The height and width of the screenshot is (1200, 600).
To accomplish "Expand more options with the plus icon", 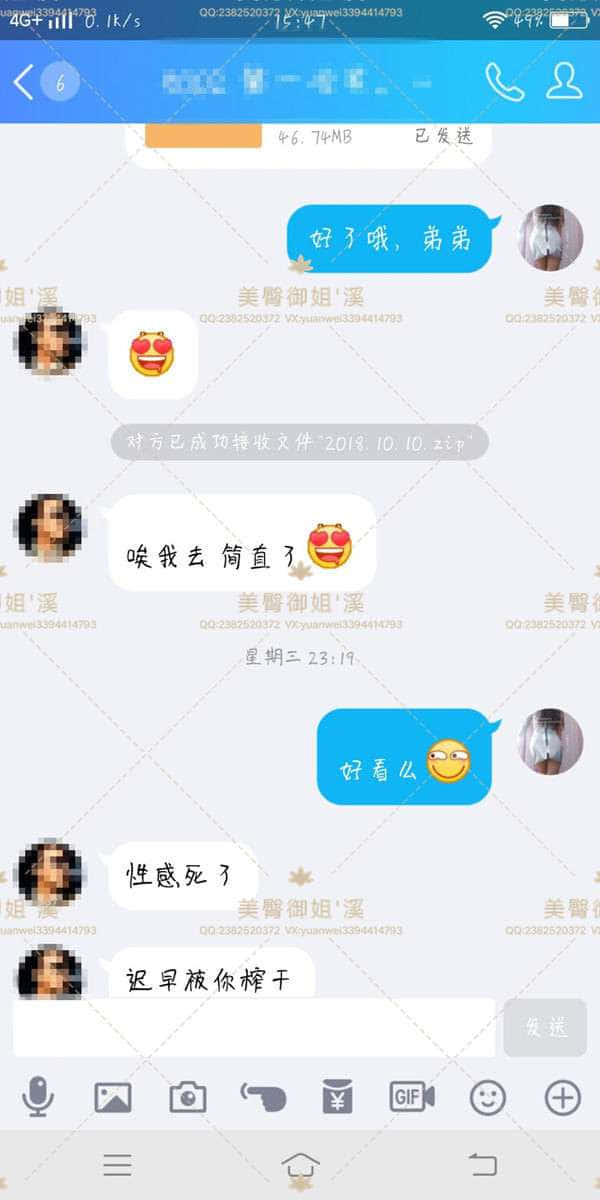I will (x=562, y=1098).
